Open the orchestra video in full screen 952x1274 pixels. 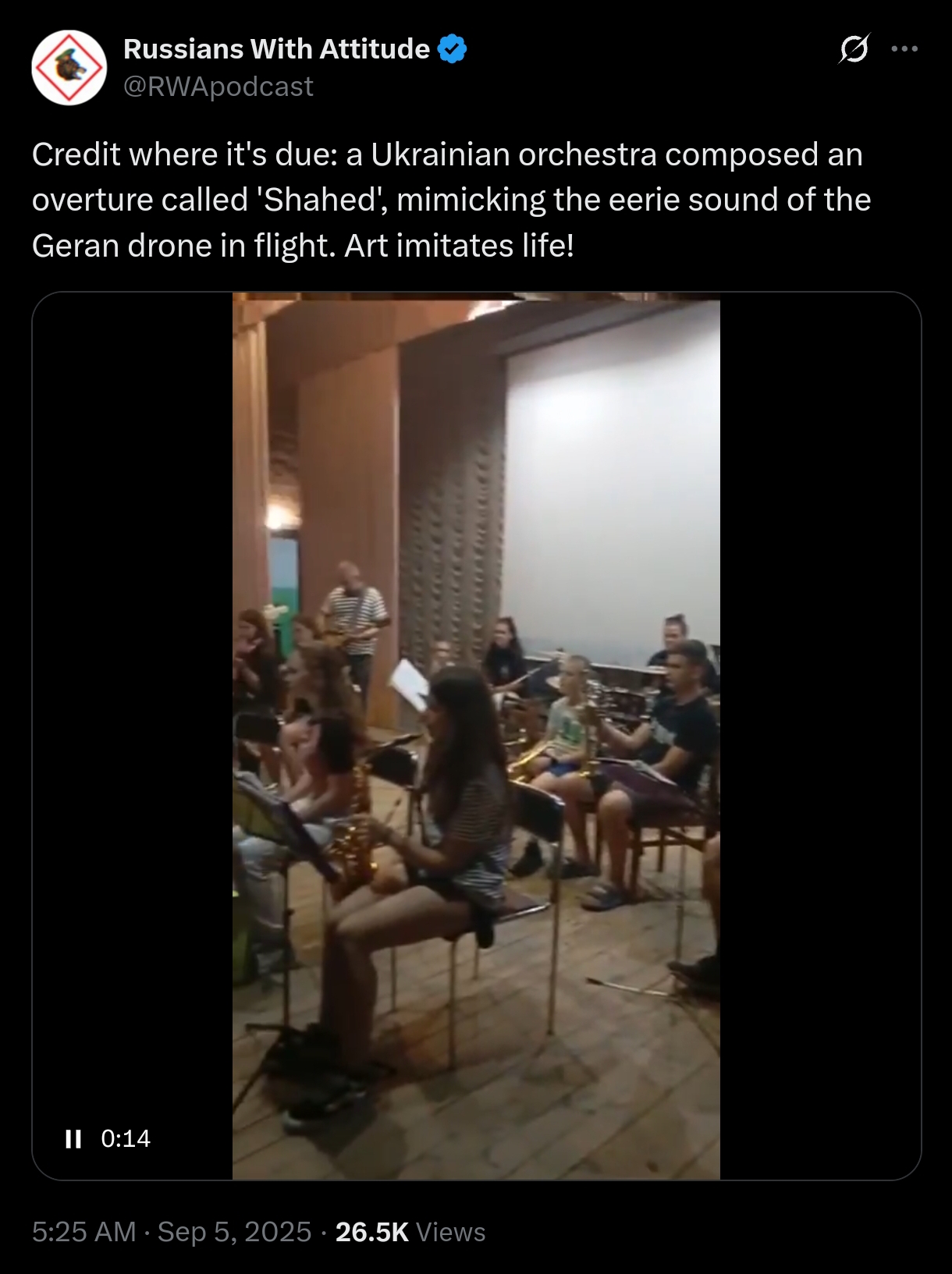tap(476, 736)
